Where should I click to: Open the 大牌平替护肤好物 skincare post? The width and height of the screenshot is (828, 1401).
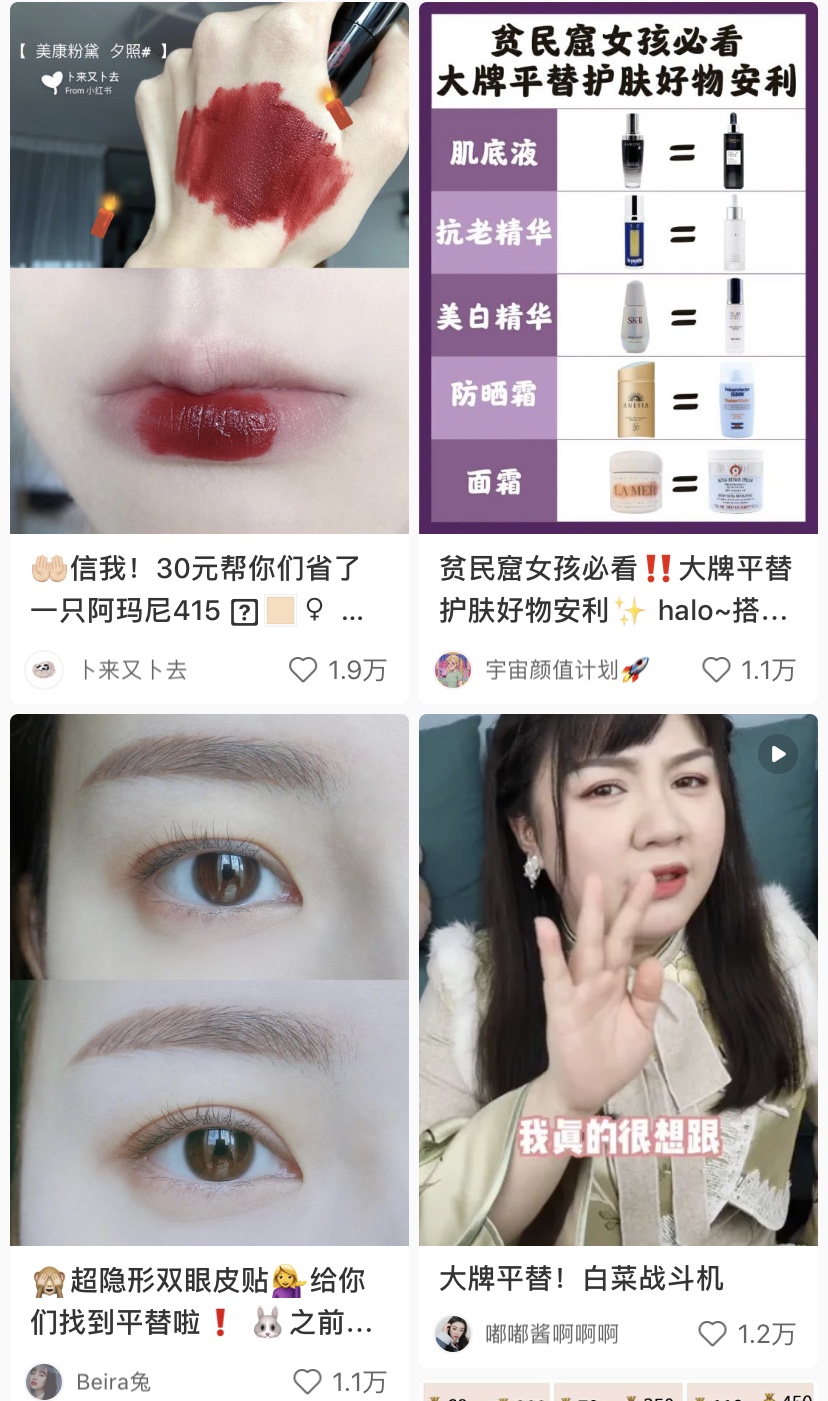[x=617, y=268]
